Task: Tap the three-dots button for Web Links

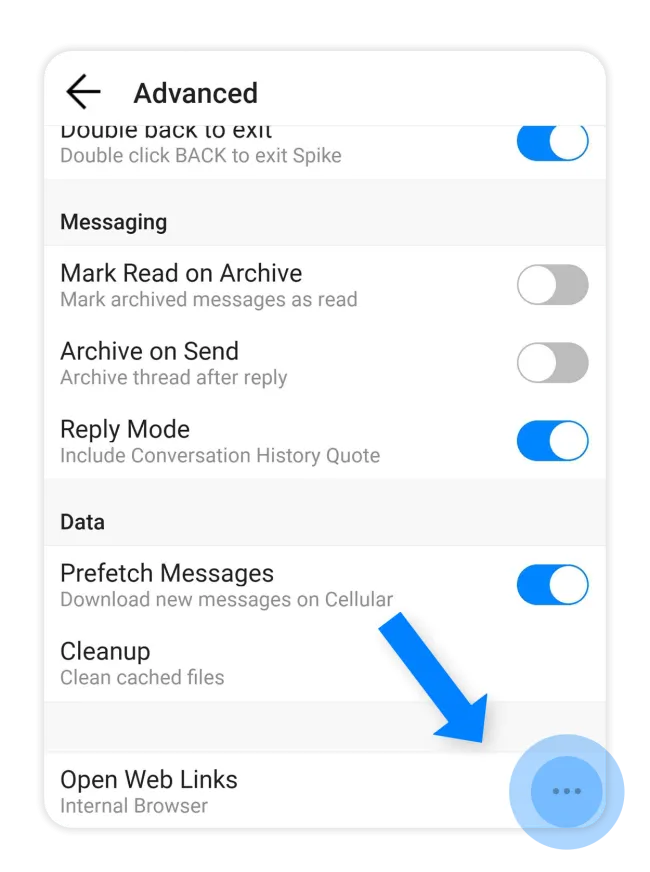Action: [566, 791]
